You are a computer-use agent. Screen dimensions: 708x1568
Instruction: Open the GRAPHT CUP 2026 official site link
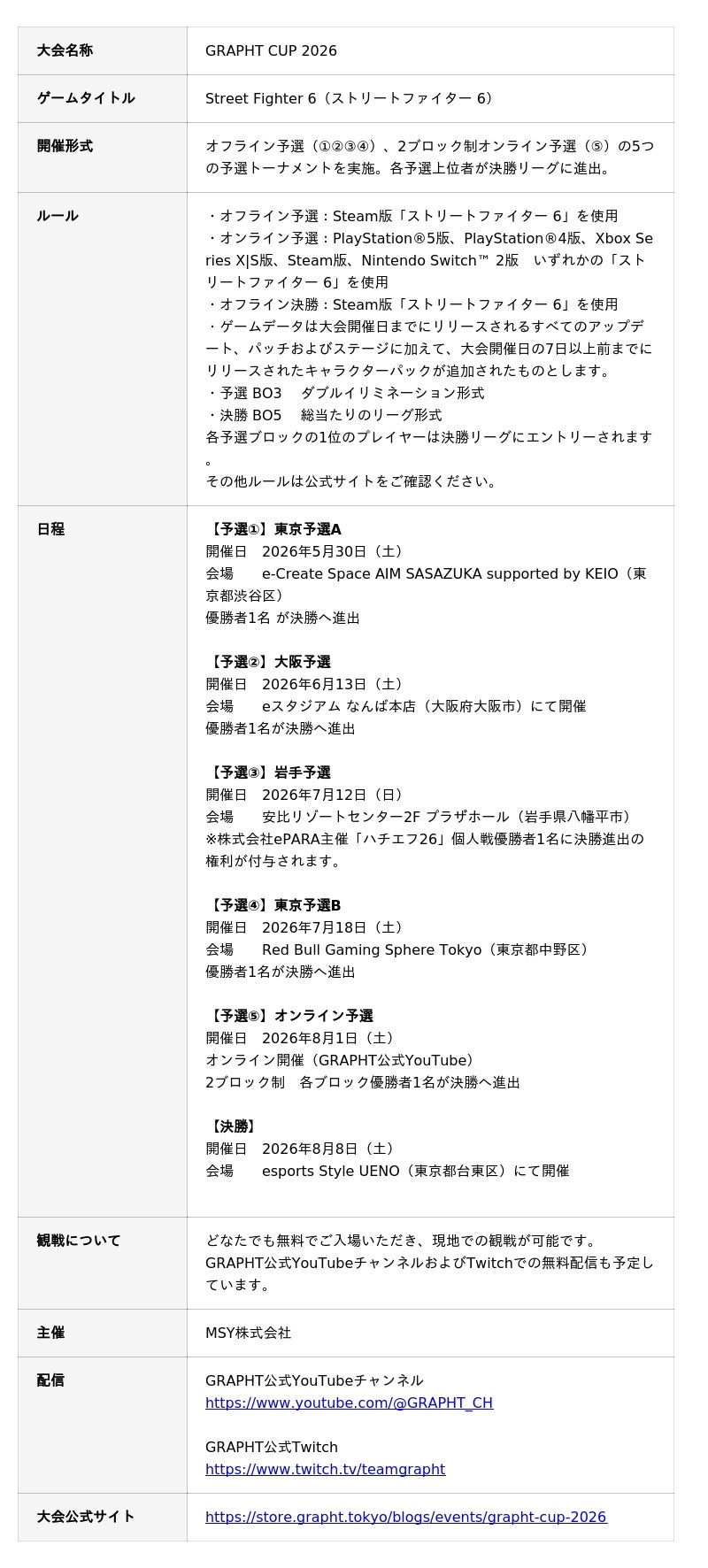coord(405,1517)
